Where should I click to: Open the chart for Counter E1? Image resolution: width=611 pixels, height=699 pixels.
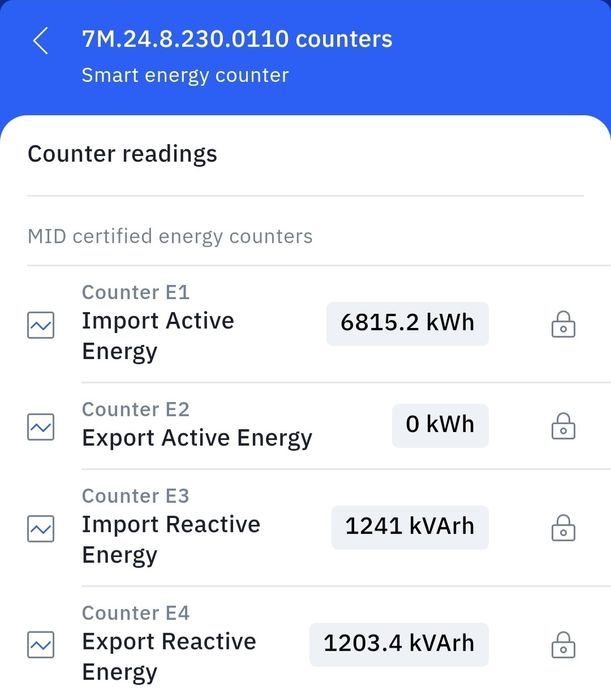pos(41,325)
